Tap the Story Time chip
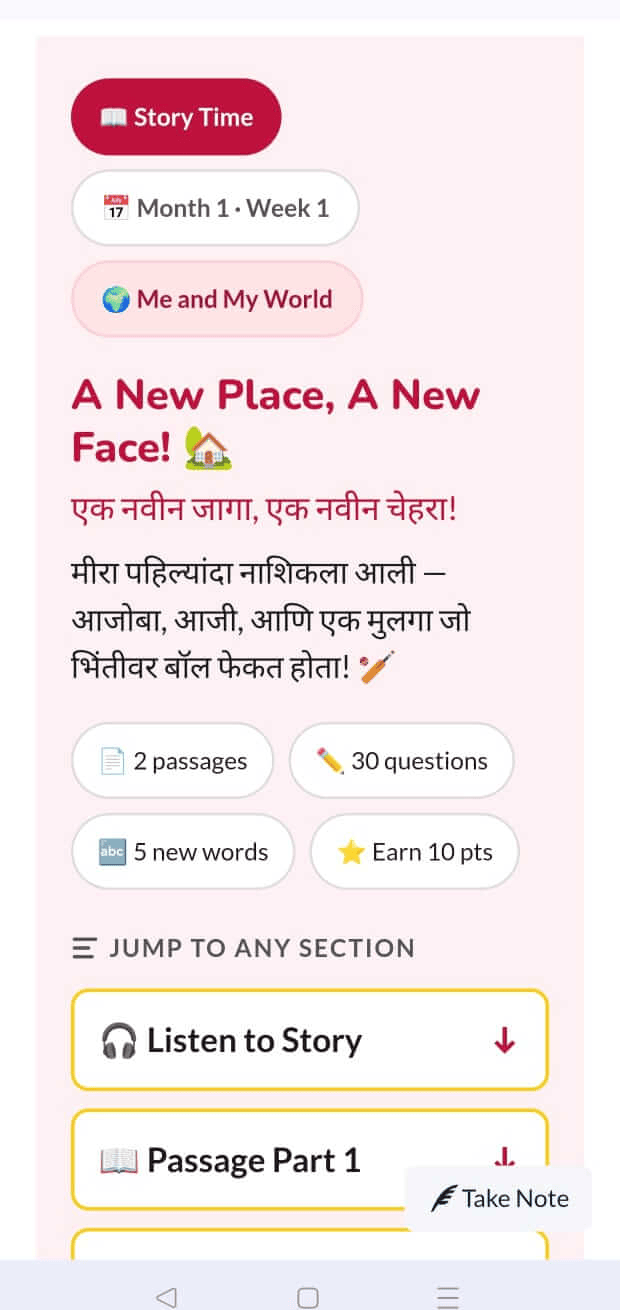This screenshot has height=1310, width=620. click(x=176, y=117)
